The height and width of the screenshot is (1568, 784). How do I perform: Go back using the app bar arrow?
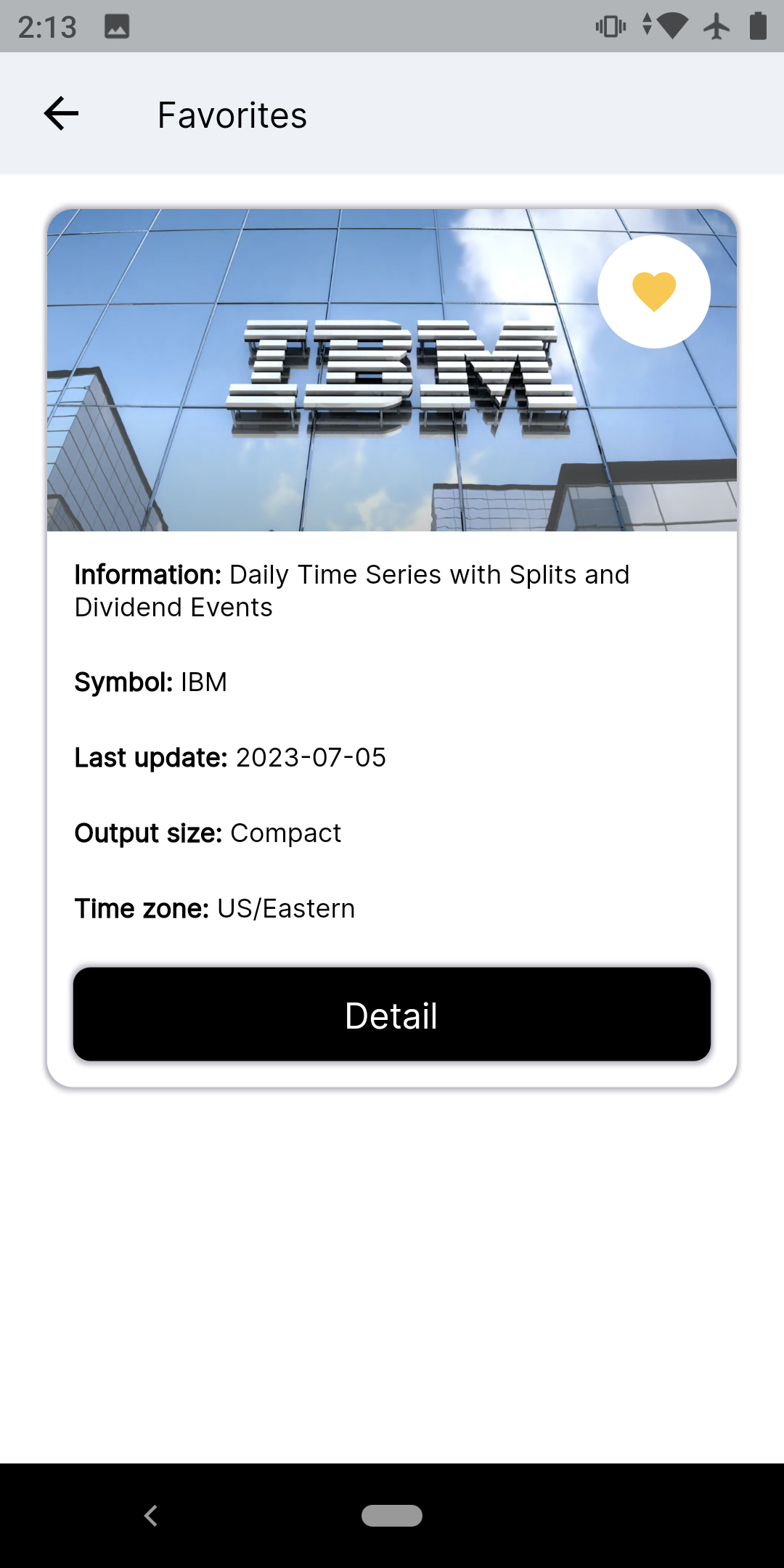coord(61,114)
